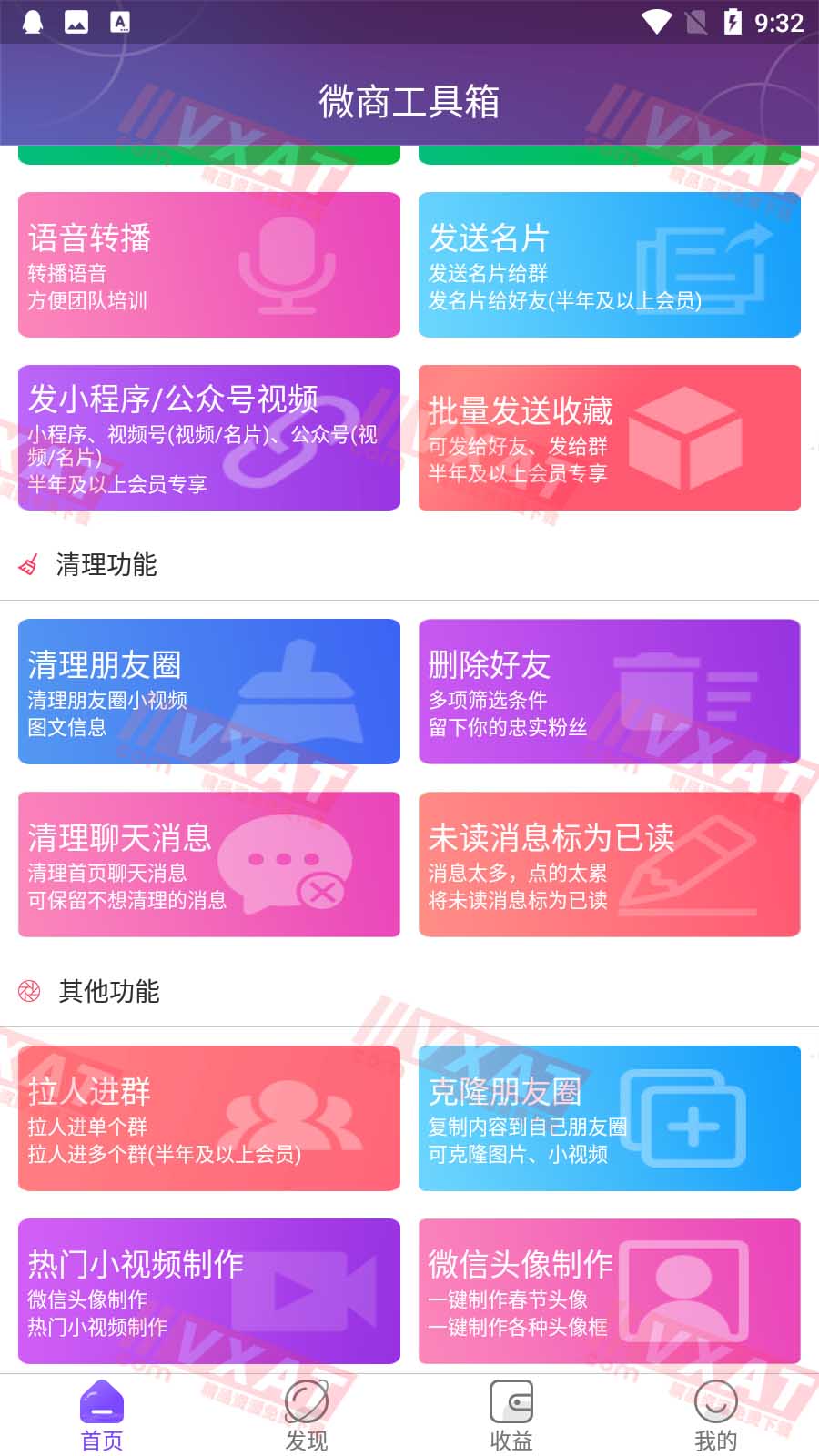819x1456 pixels.
Task: Switch to the 发现 discover tab
Action: tap(307, 1415)
